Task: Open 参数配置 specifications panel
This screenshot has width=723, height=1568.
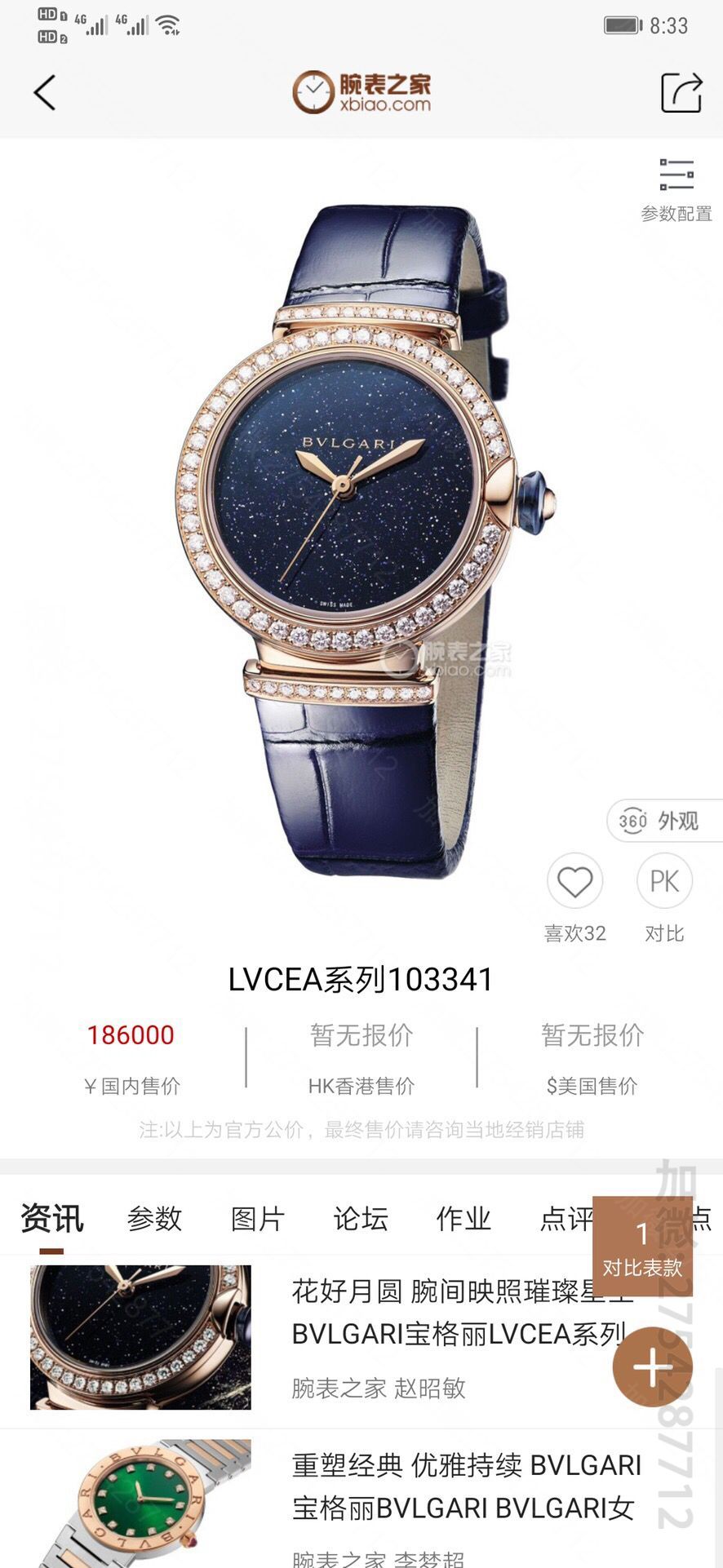Action: pyautogui.click(x=676, y=191)
